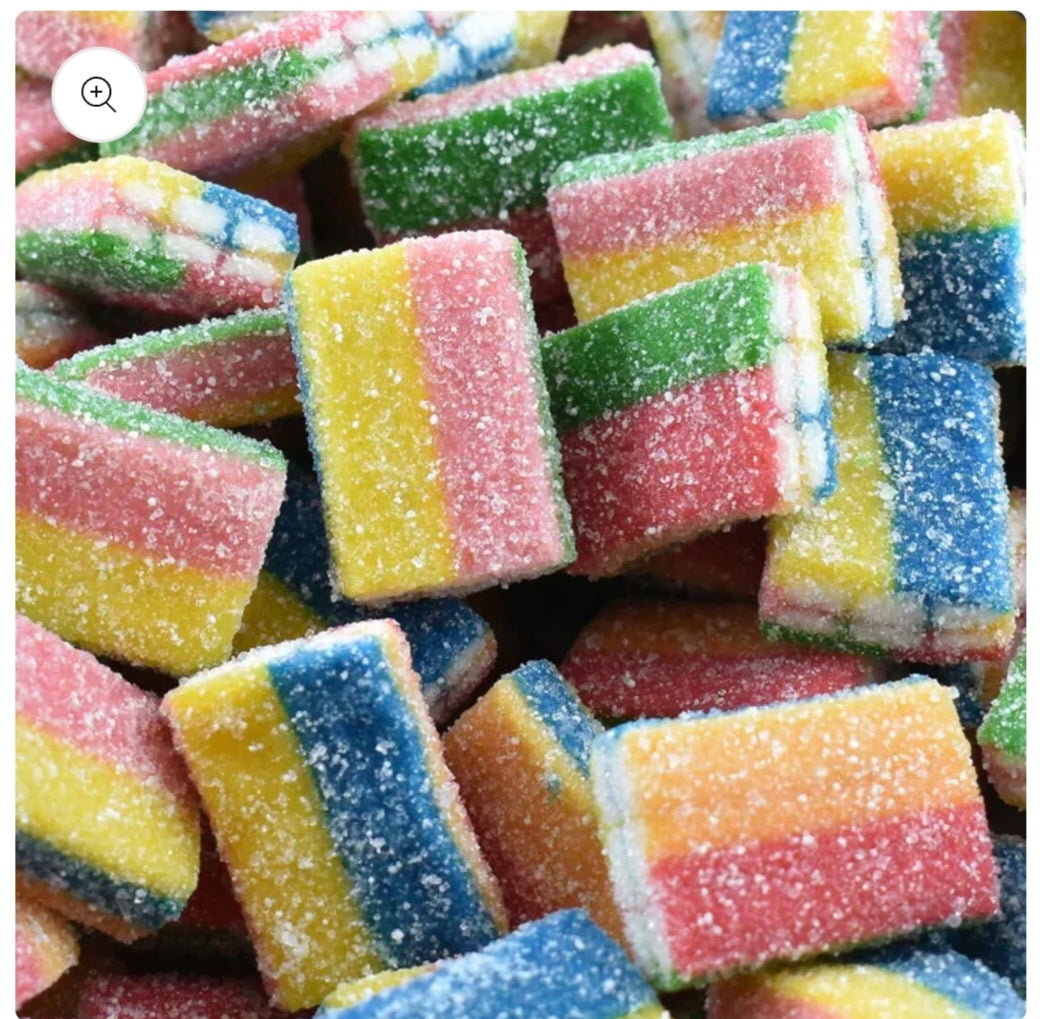Tap the magnifier zoom icon
1052x1019 pixels.
coord(98,94)
